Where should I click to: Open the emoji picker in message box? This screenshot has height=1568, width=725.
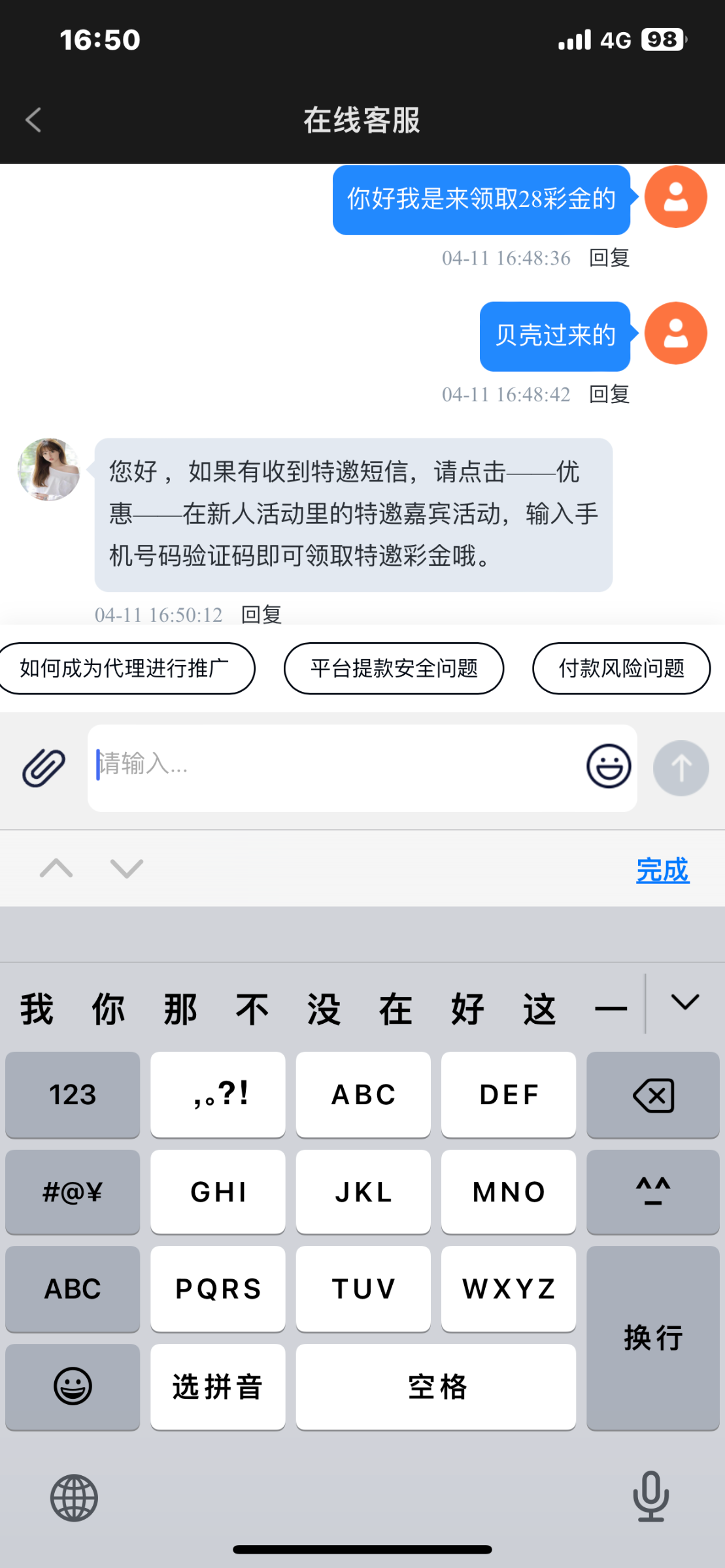pyautogui.click(x=608, y=766)
